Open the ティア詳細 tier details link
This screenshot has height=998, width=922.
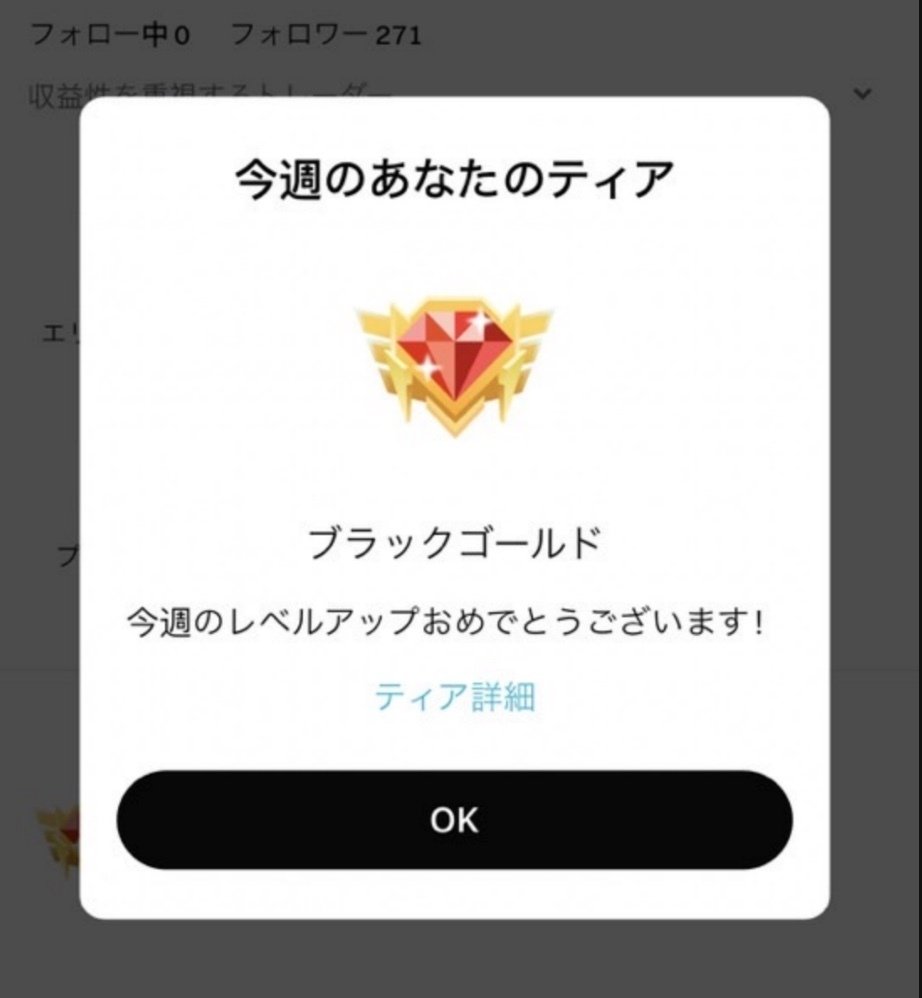[x=460, y=691]
